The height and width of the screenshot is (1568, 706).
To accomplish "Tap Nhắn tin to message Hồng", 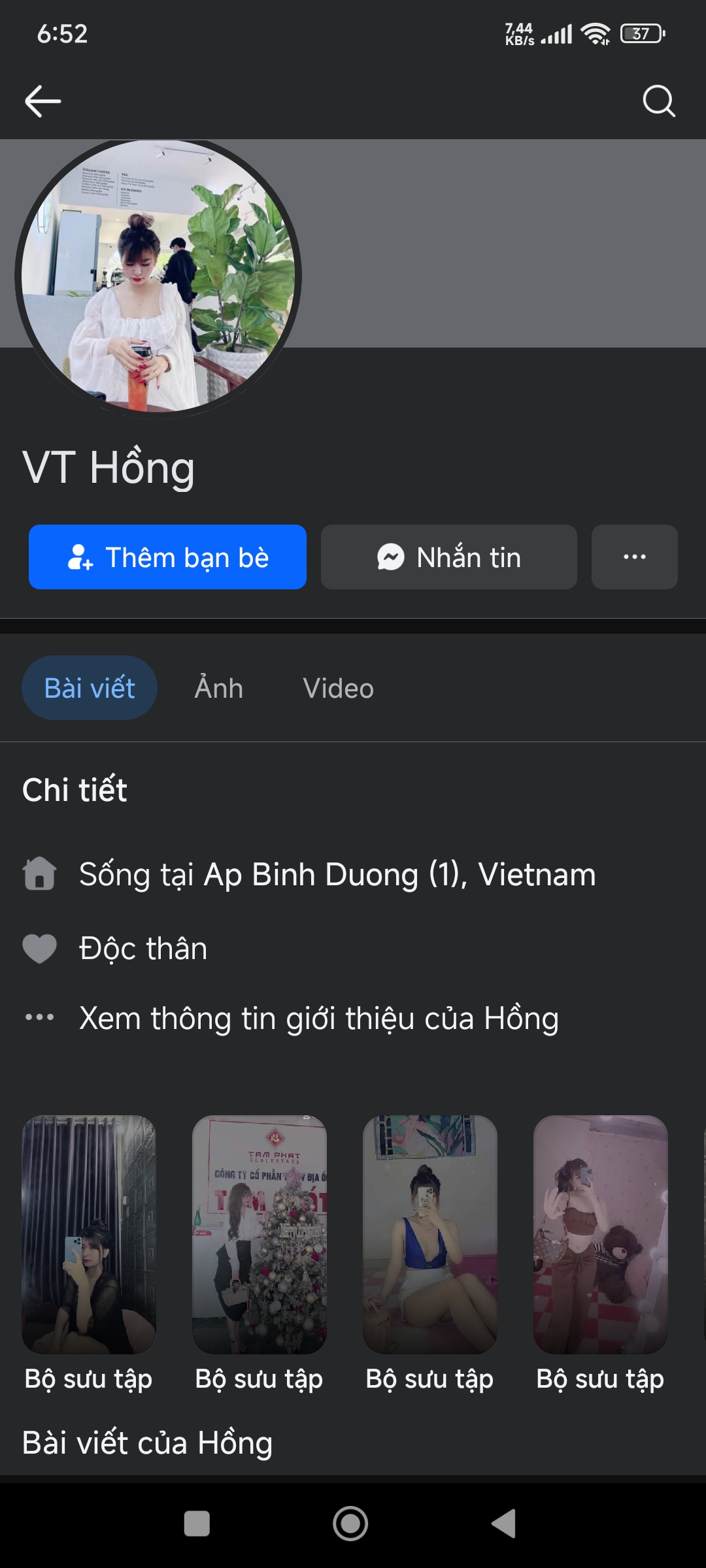I will pyautogui.click(x=448, y=557).
